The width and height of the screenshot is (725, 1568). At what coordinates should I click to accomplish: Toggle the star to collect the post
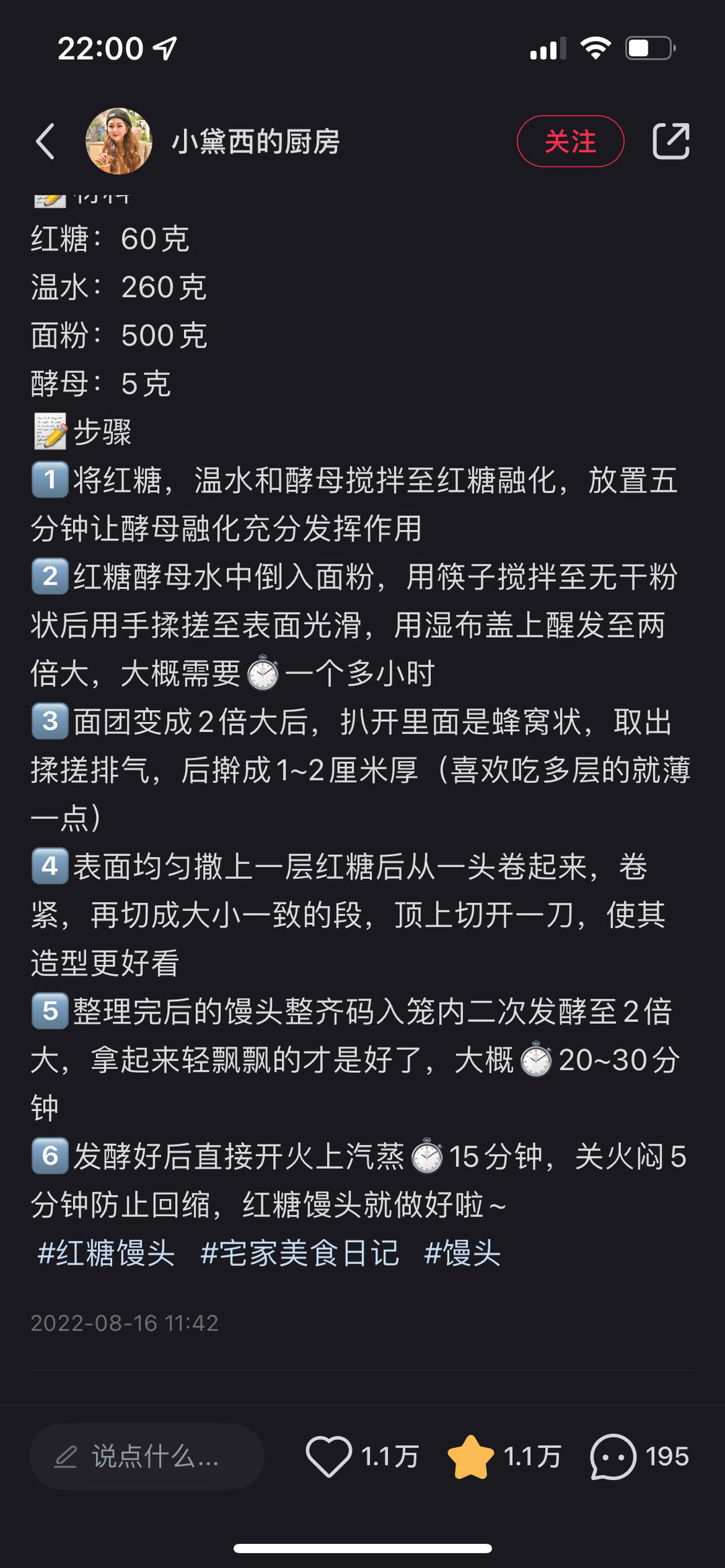471,1457
